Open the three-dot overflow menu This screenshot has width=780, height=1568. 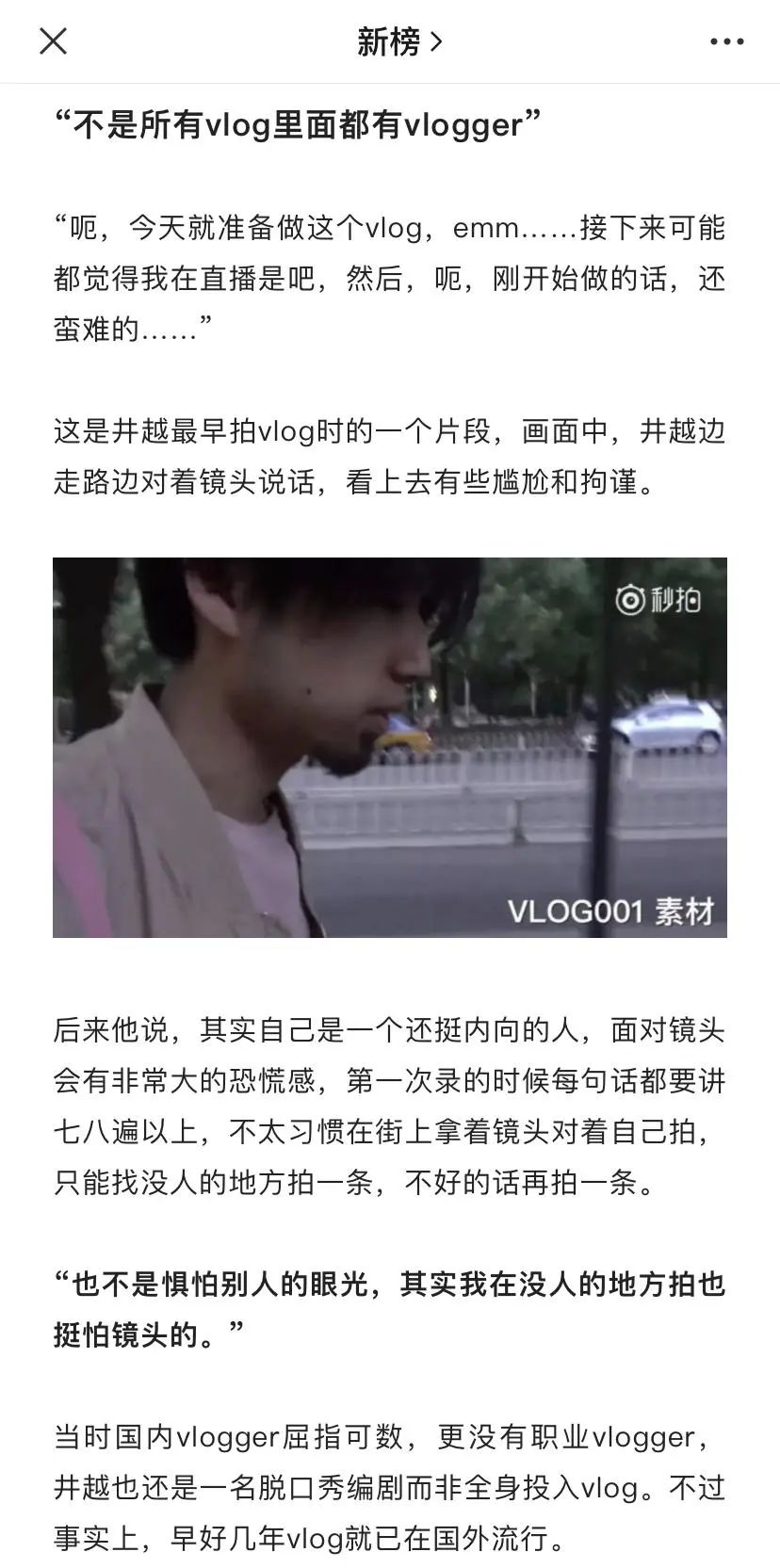[726, 41]
